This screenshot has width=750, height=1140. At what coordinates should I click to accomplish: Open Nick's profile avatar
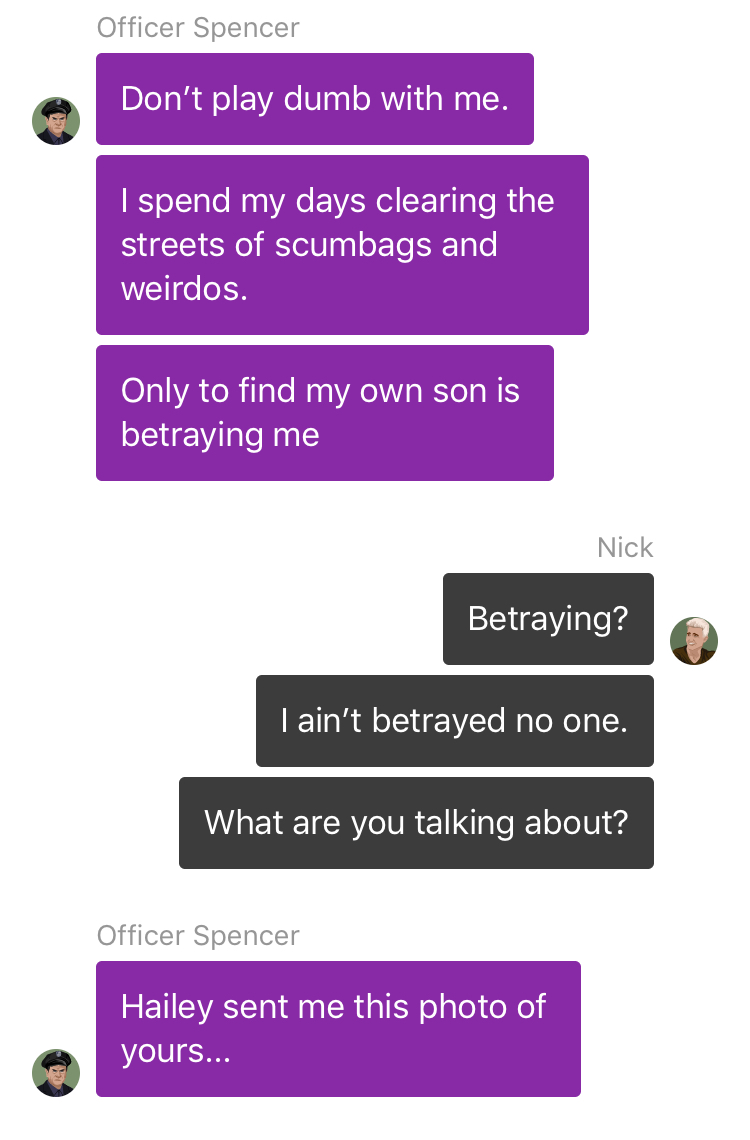[694, 641]
